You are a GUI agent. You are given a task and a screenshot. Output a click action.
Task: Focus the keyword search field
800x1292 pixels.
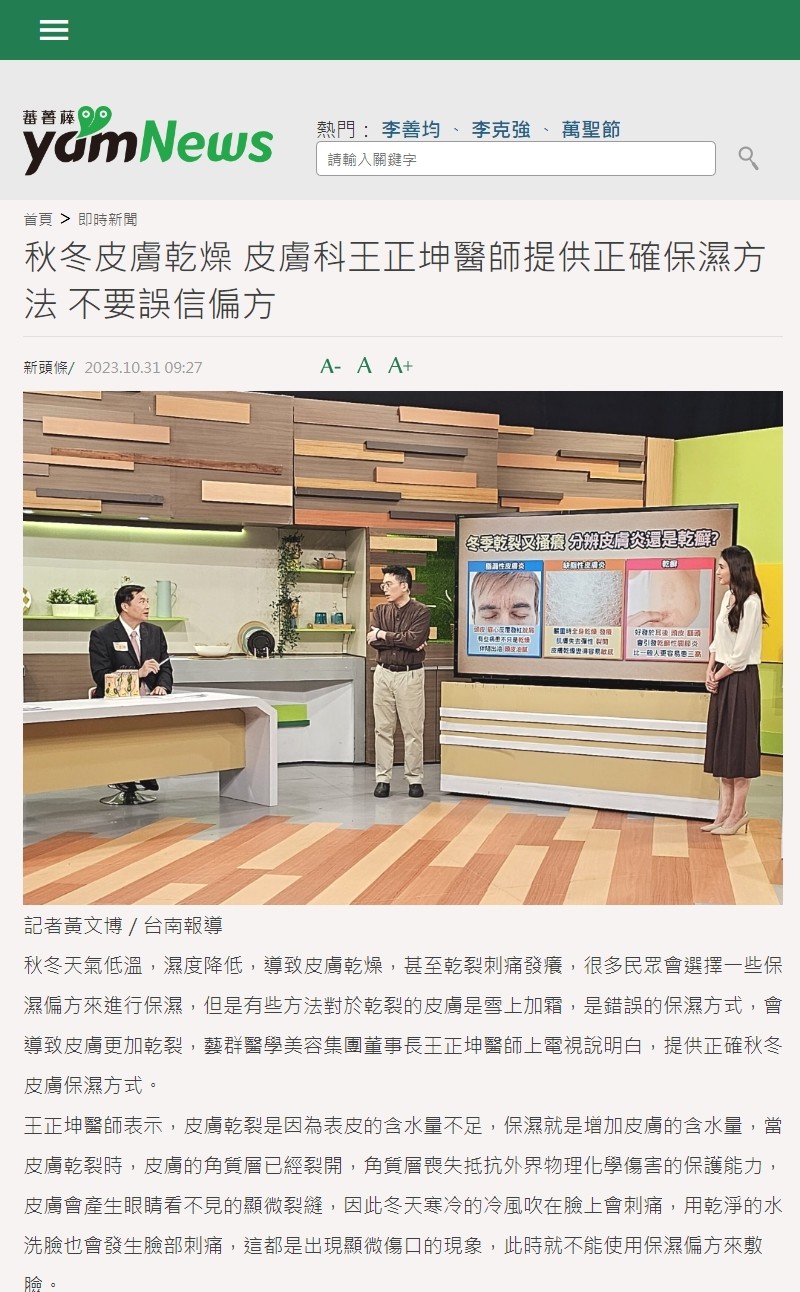tap(515, 159)
